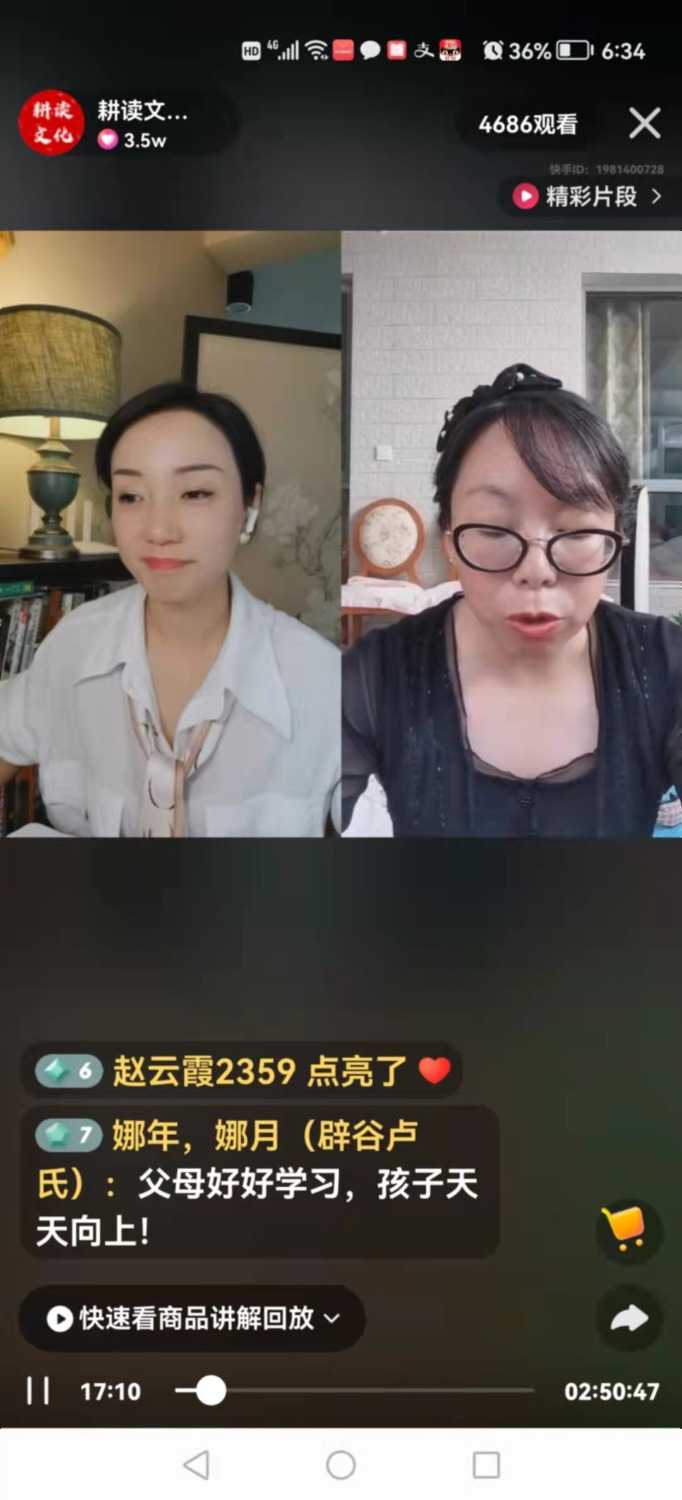Pause the replay playback
This screenshot has width=682, height=1500.
[x=38, y=1391]
